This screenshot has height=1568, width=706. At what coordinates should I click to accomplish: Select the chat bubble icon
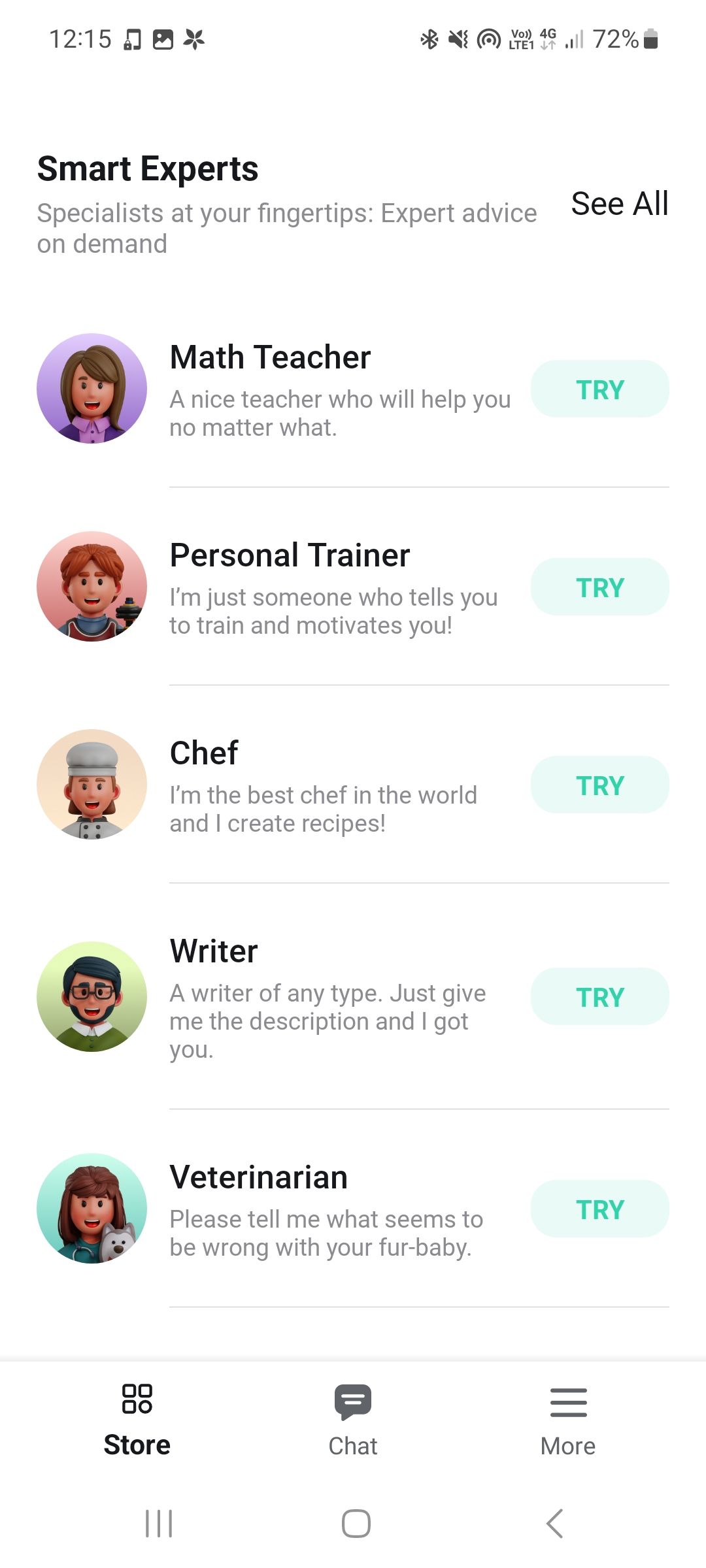click(353, 1401)
